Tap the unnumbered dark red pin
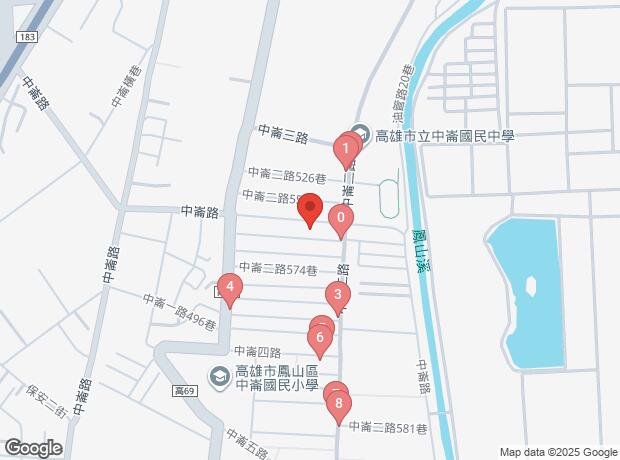This screenshot has width=620, height=460. pos(309,211)
